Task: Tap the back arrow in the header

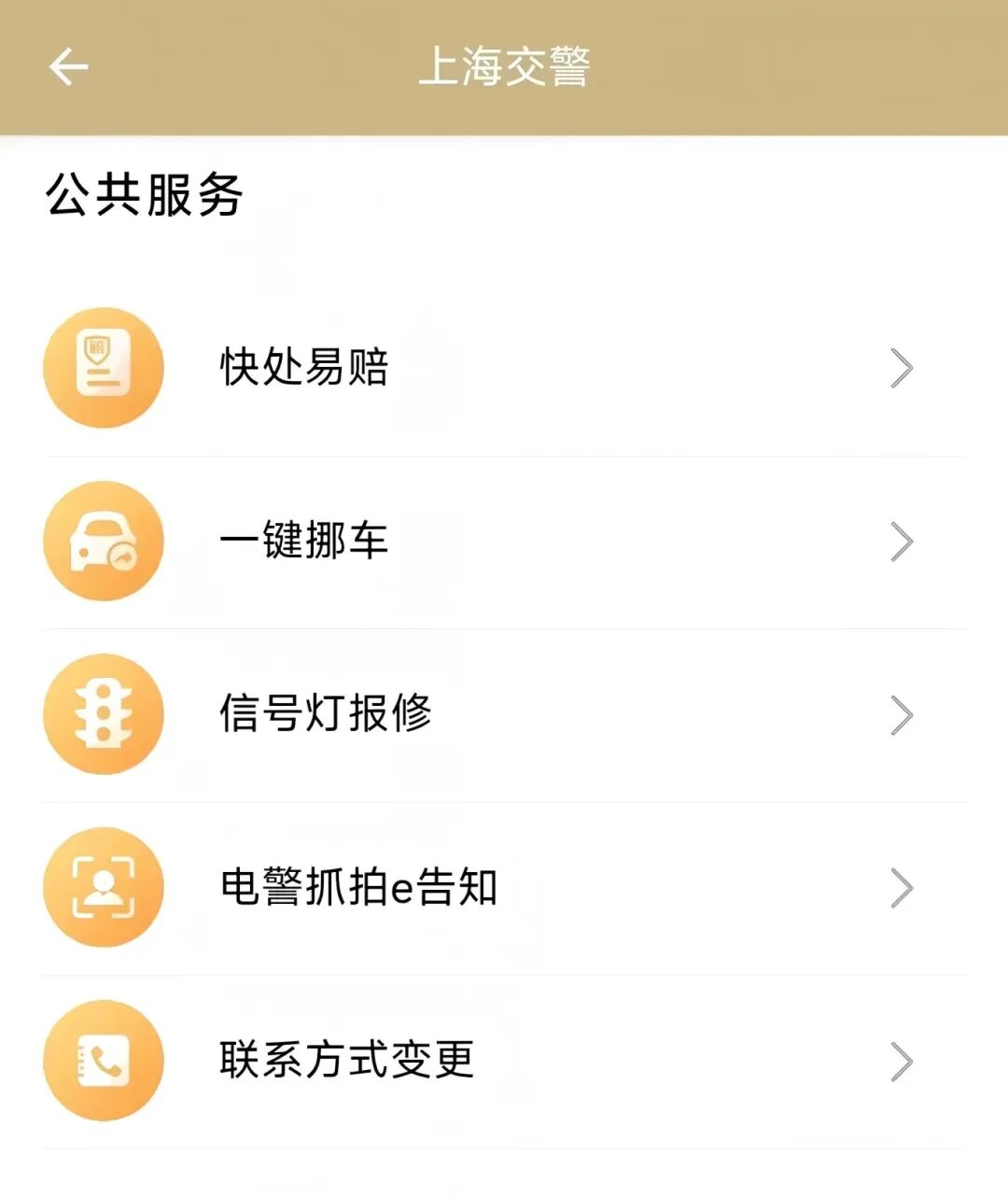Action: pos(67,65)
